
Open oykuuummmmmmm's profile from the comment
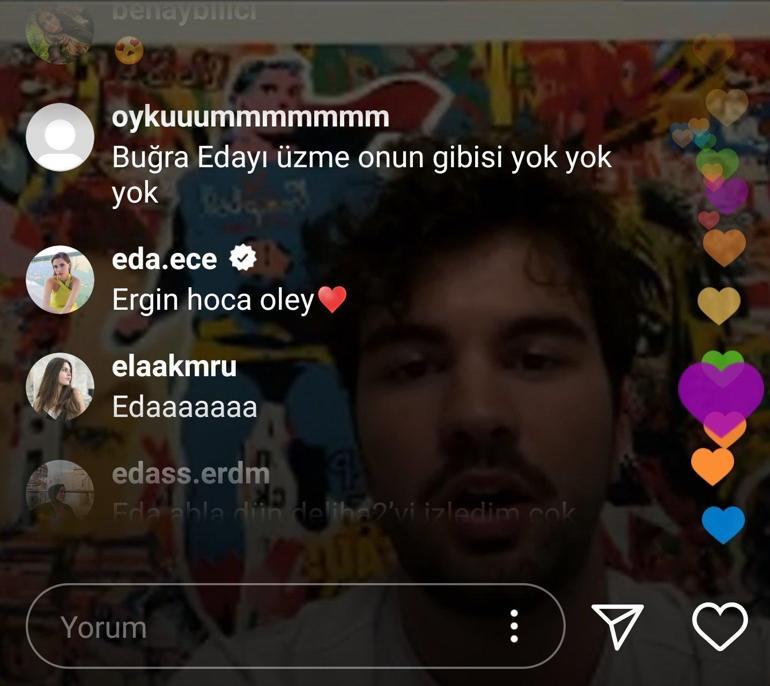(x=250, y=117)
